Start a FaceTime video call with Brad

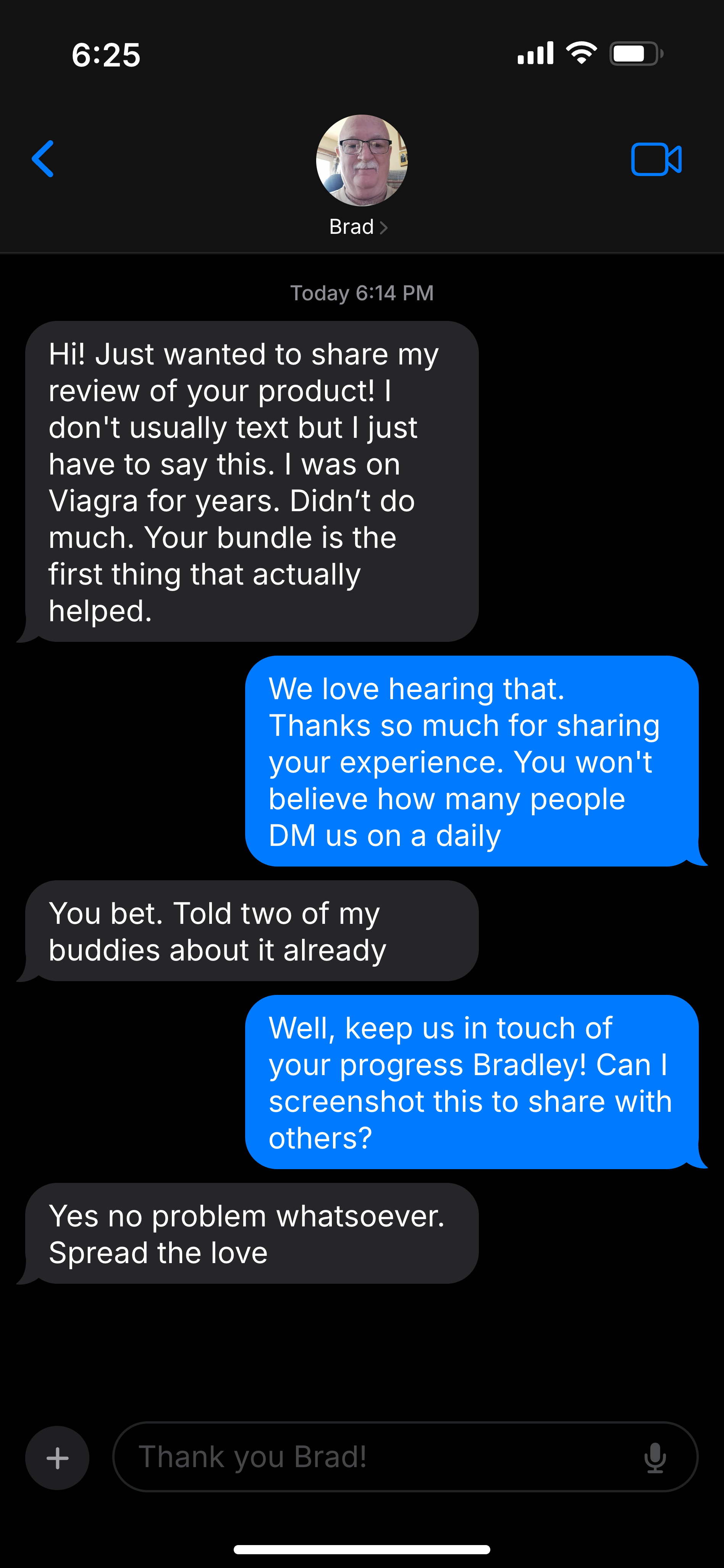coord(656,159)
